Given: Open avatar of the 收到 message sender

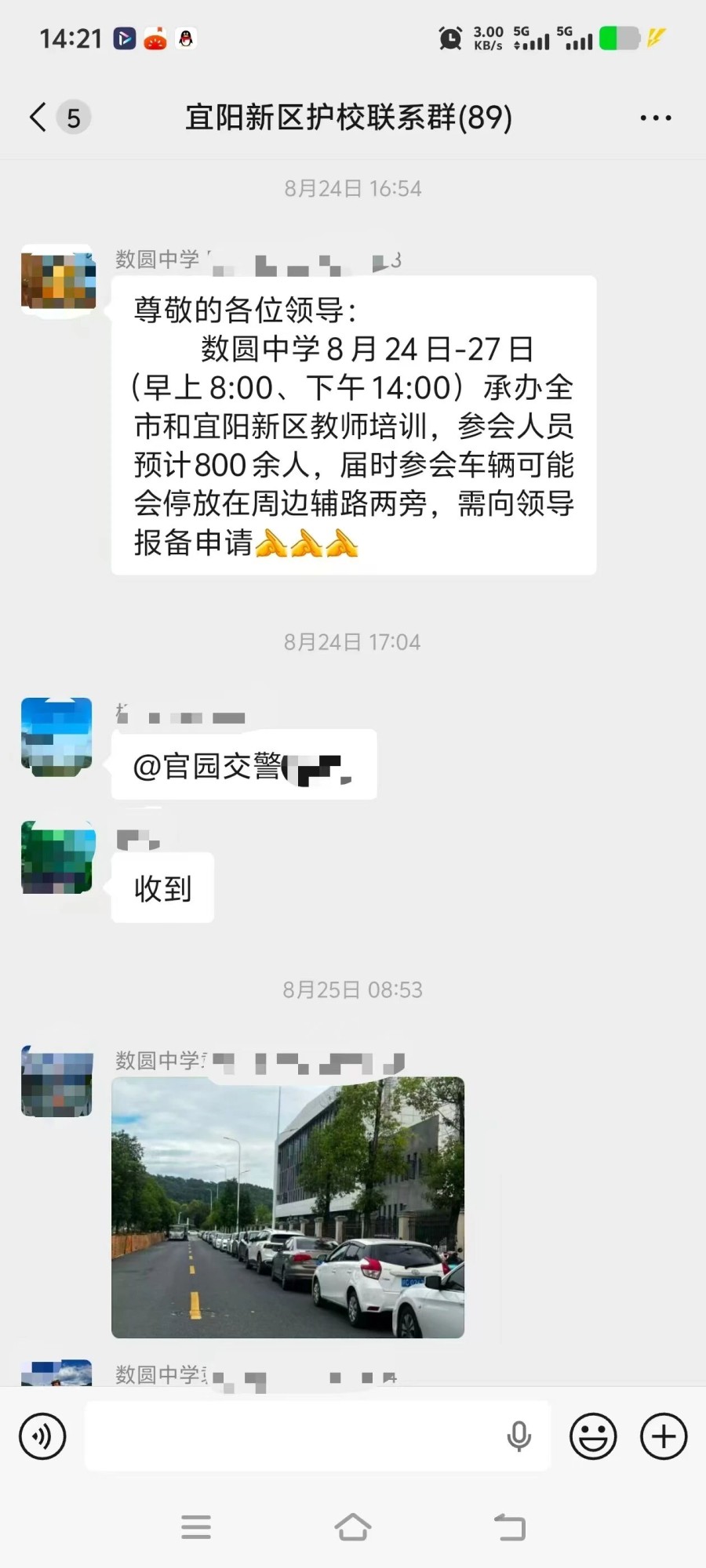Looking at the screenshot, I should click(58, 858).
